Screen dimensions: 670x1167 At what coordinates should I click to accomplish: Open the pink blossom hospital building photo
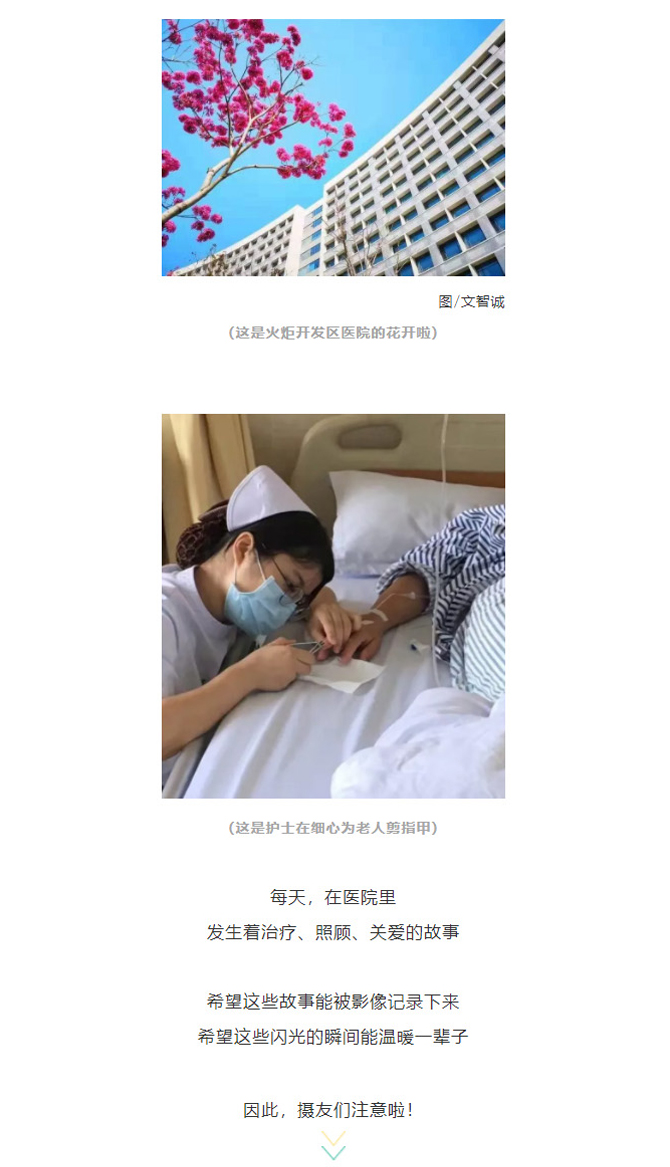(333, 147)
